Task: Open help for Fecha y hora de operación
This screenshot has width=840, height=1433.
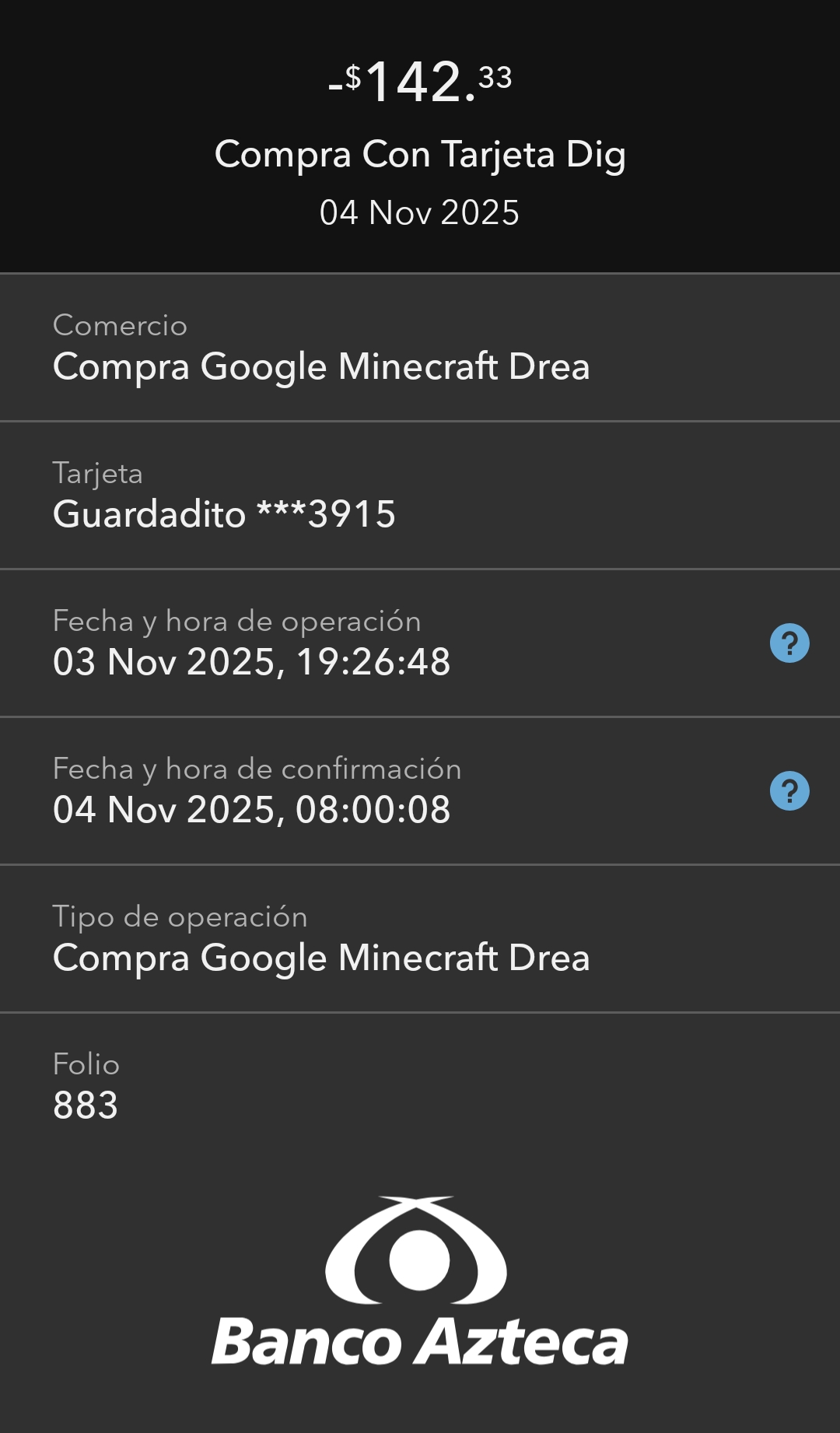Action: pos(789,643)
